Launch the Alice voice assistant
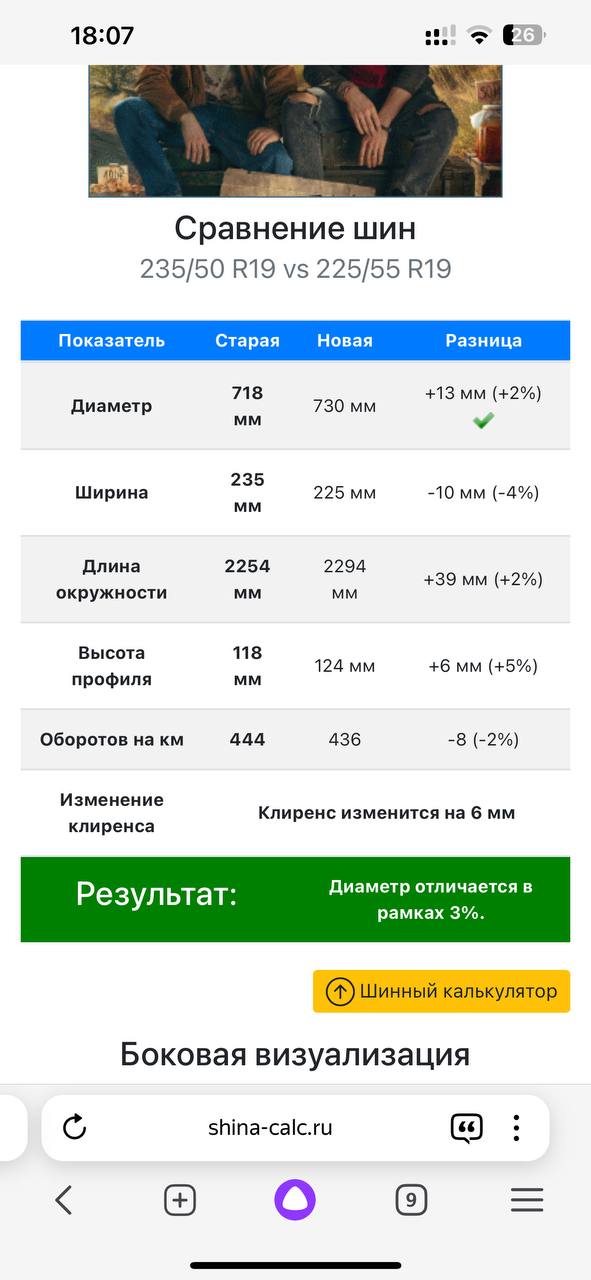The width and height of the screenshot is (591, 1280). pos(295,1200)
